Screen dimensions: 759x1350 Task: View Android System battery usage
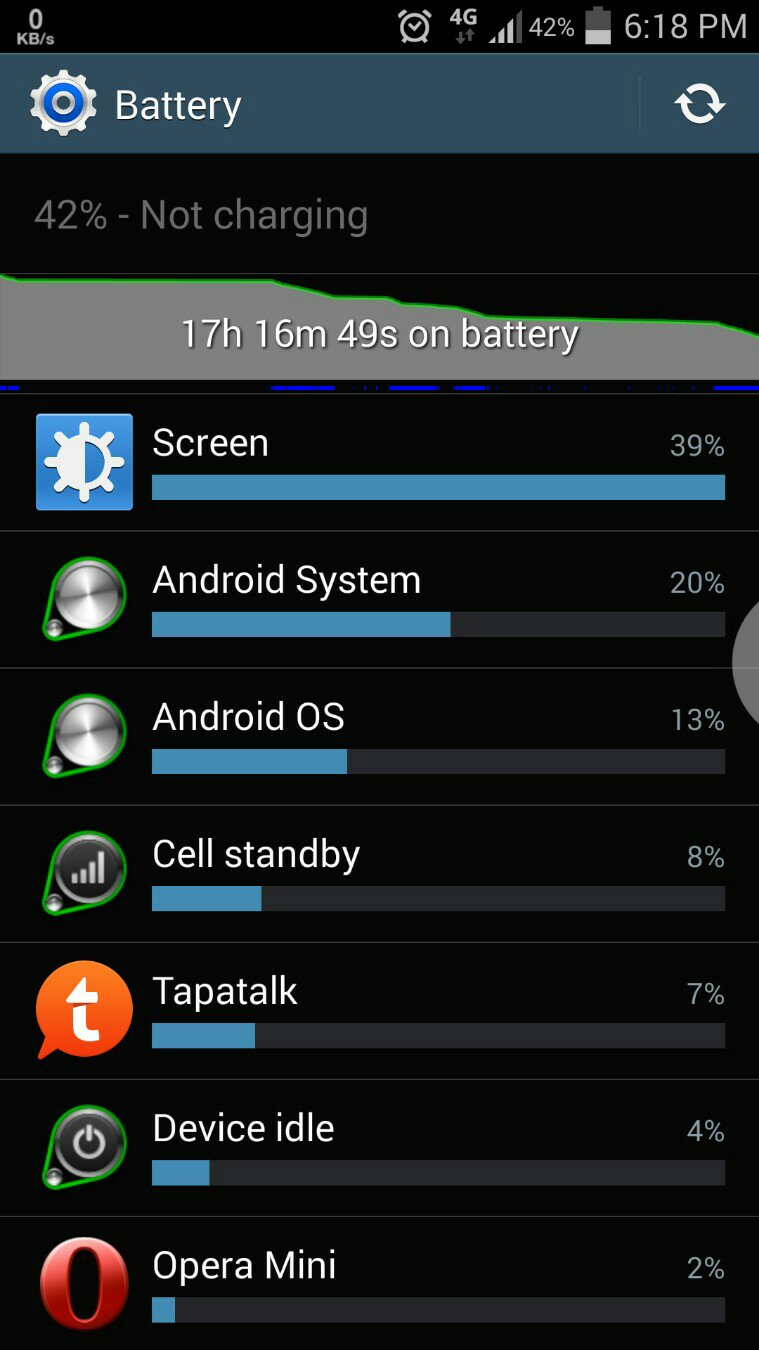[x=380, y=600]
